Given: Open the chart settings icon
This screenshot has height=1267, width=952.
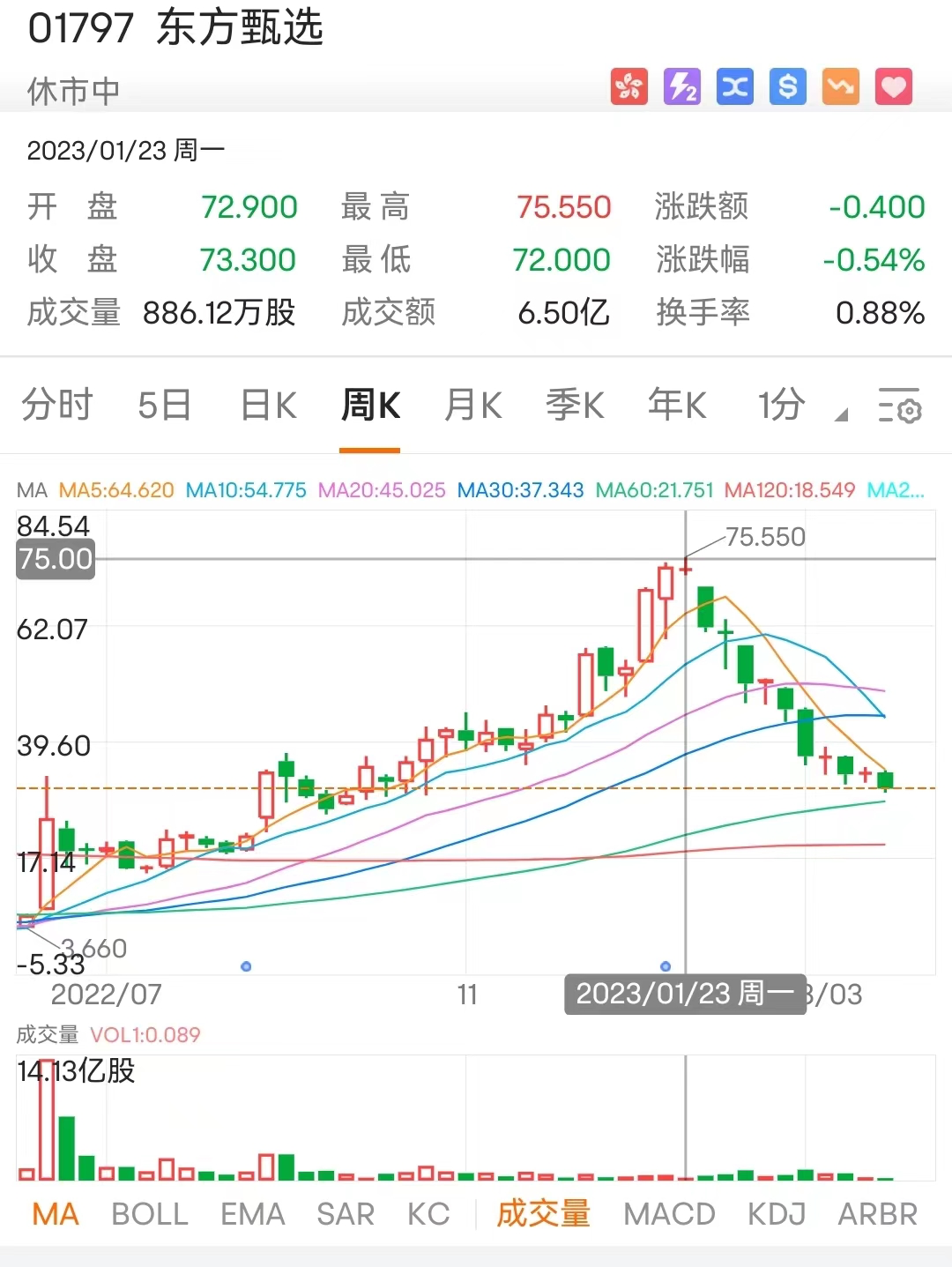Looking at the screenshot, I should (899, 406).
